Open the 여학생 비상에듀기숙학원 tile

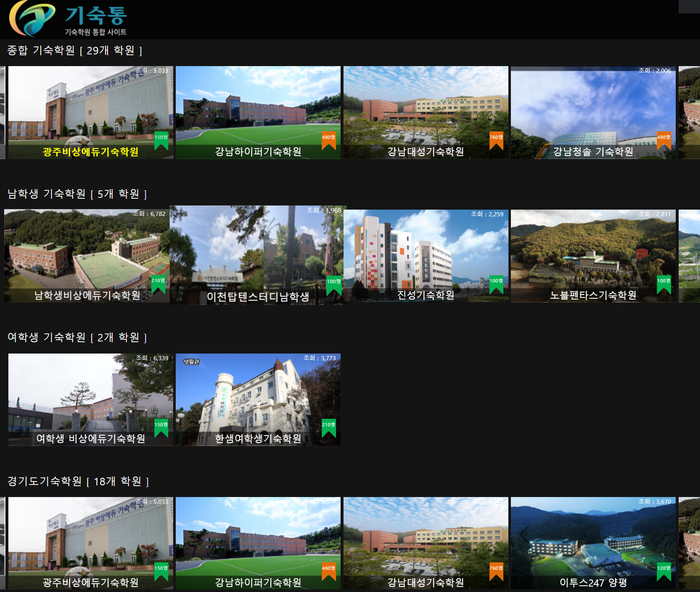[90, 398]
